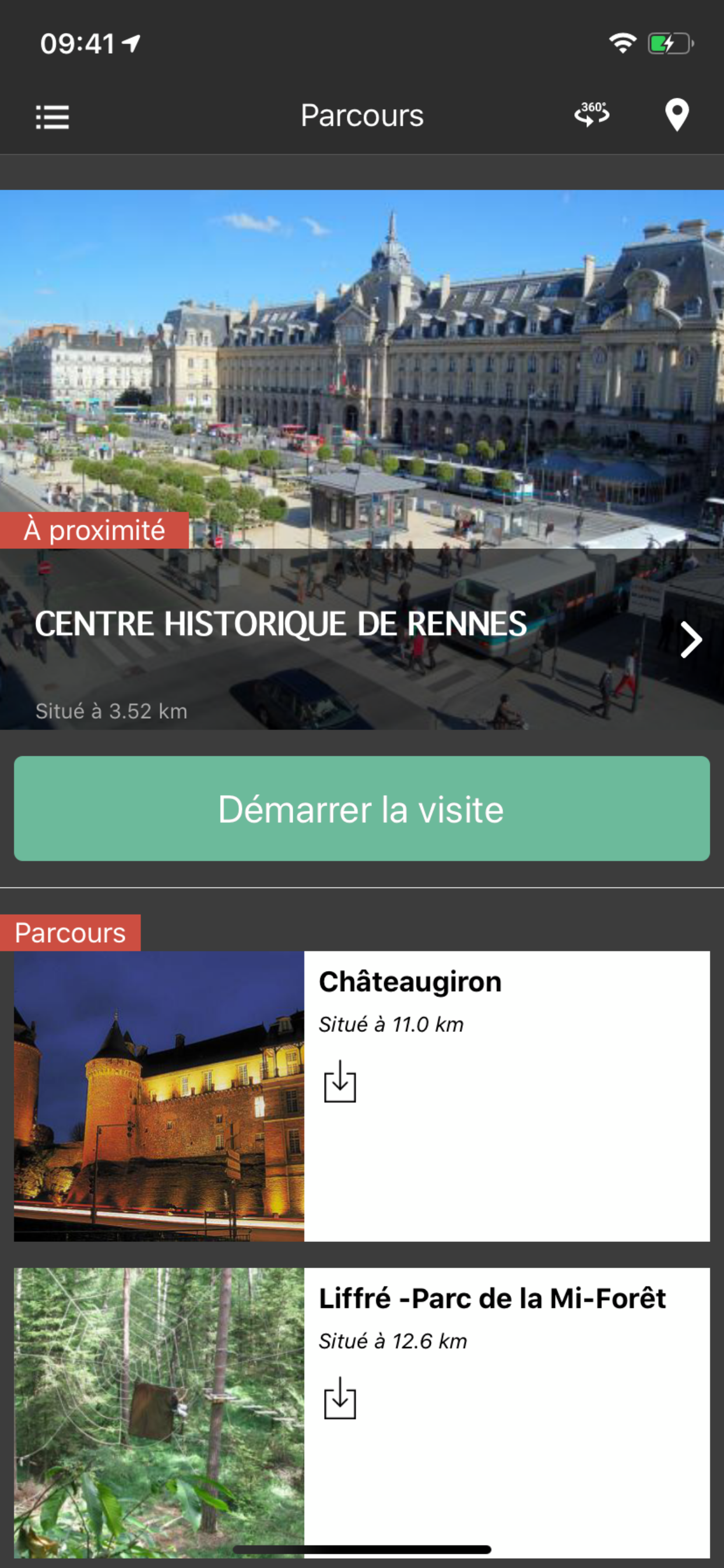Open the 360° view

[591, 114]
